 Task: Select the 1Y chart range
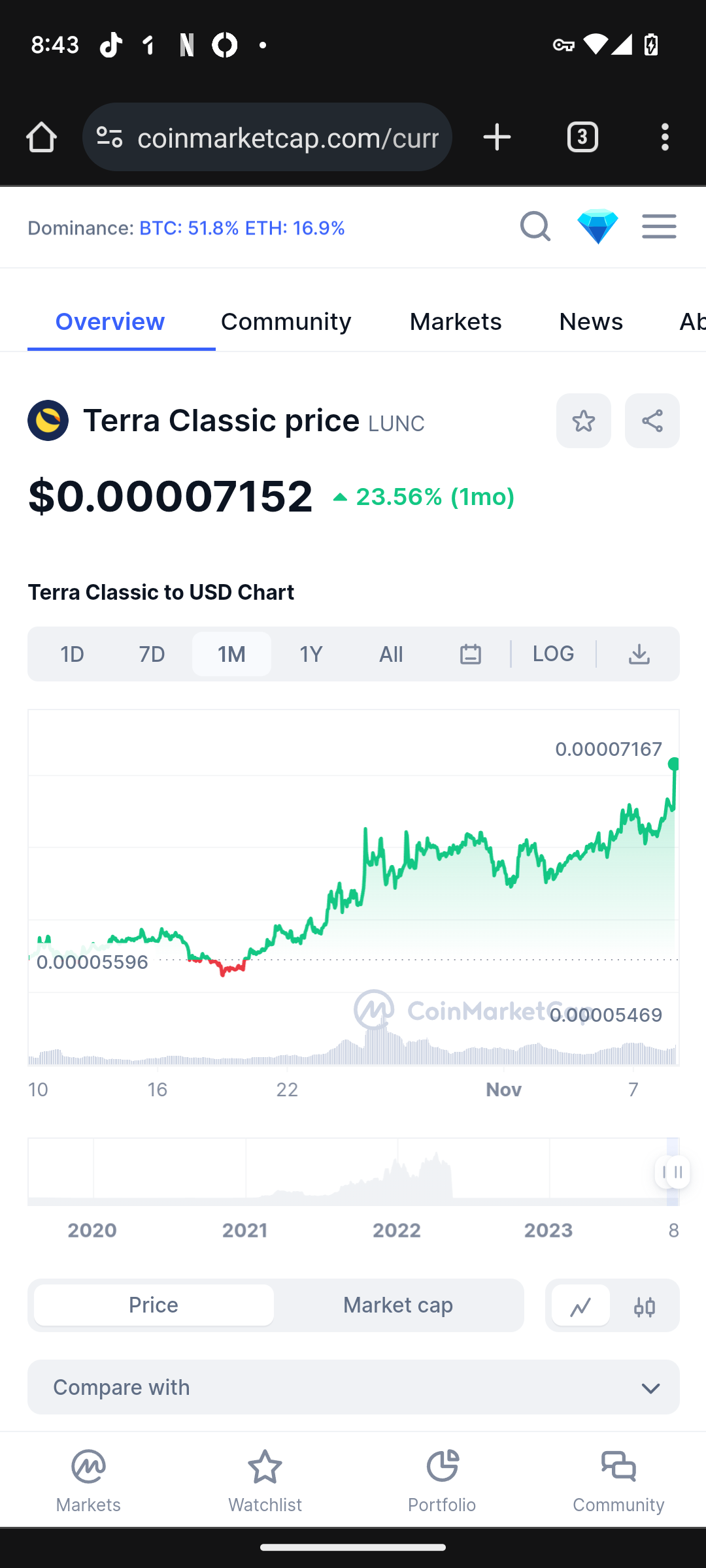pos(311,654)
